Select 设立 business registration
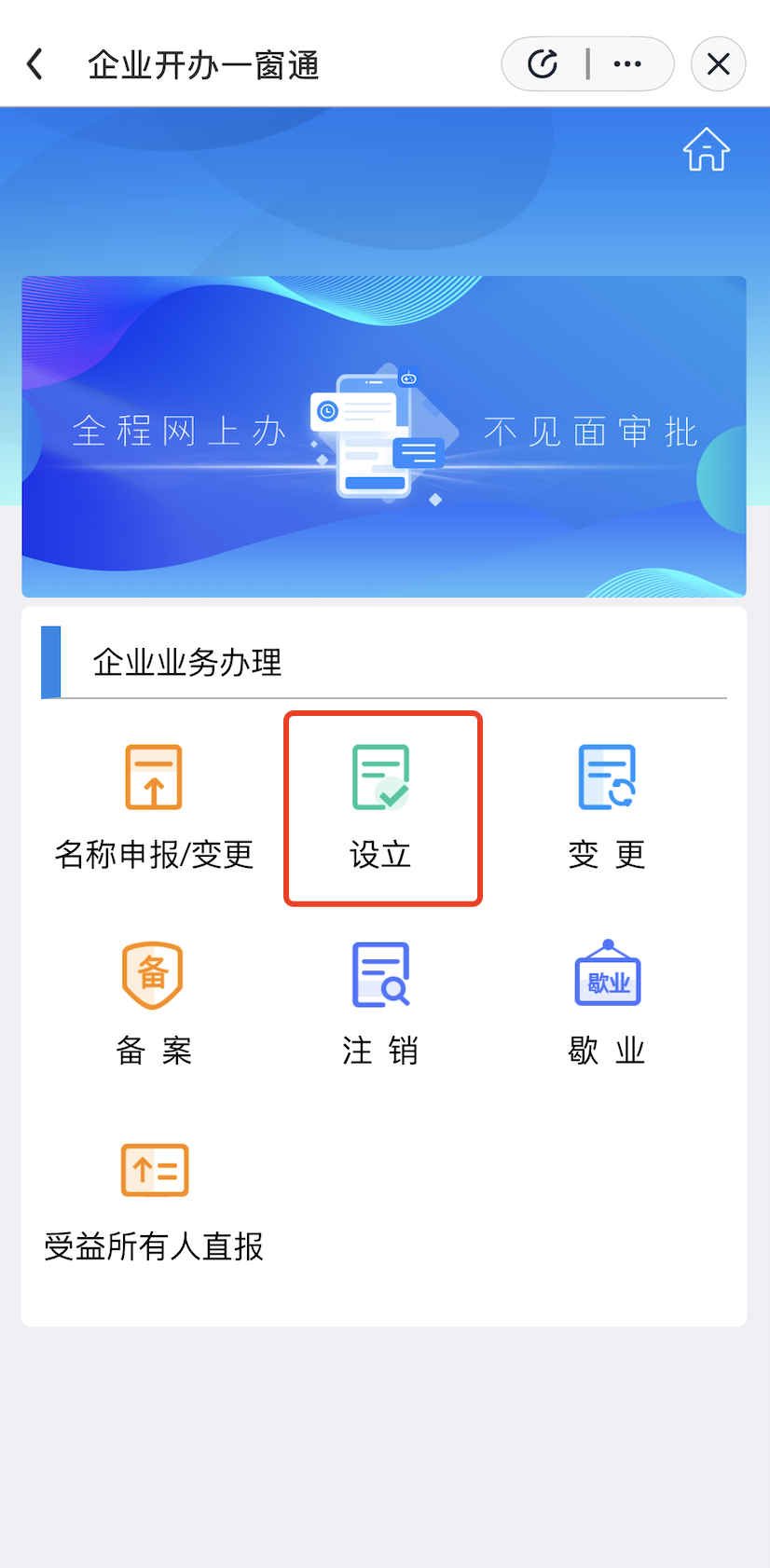The image size is (770, 1568). coord(381,807)
